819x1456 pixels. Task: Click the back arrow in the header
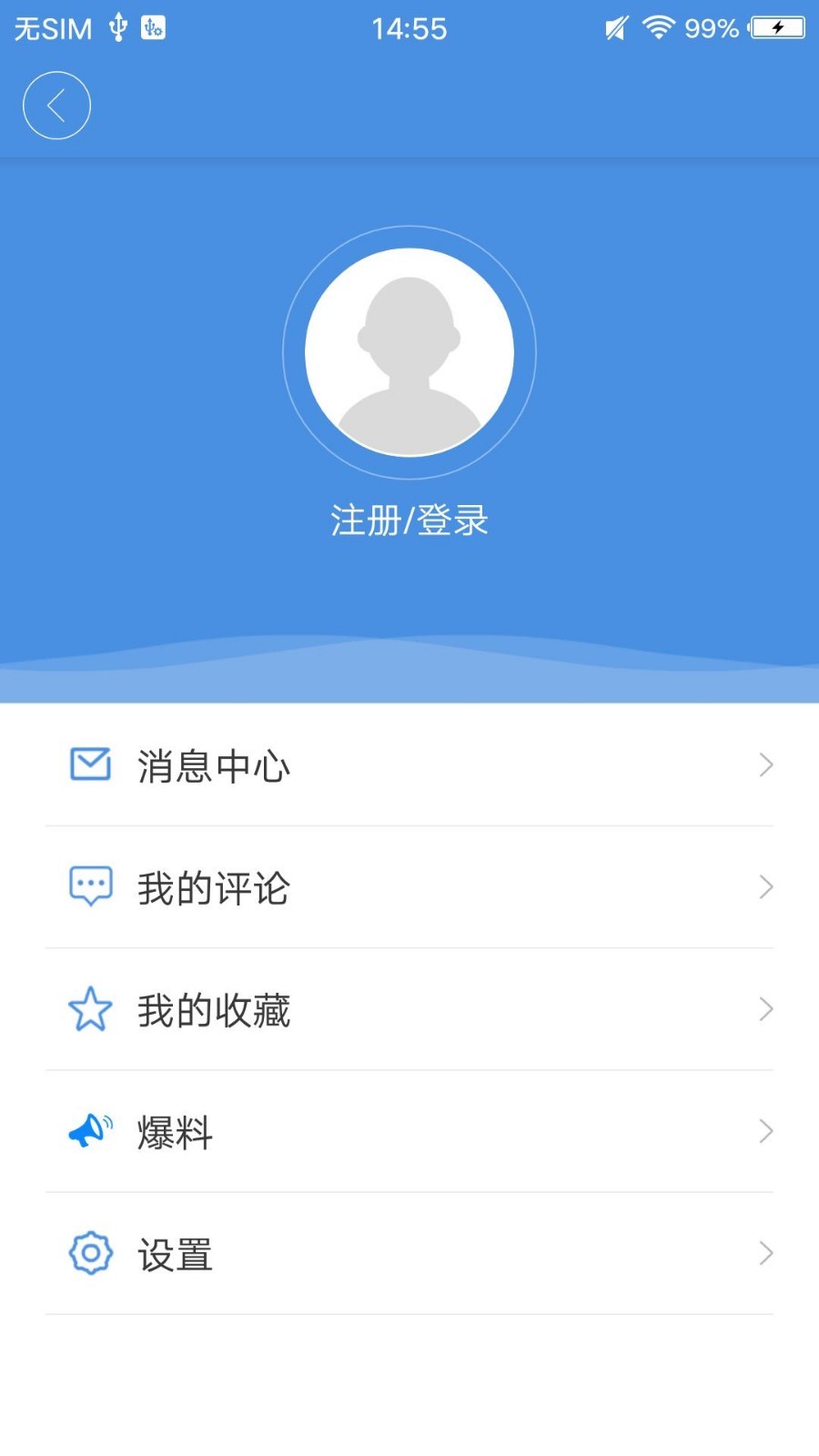[56, 105]
